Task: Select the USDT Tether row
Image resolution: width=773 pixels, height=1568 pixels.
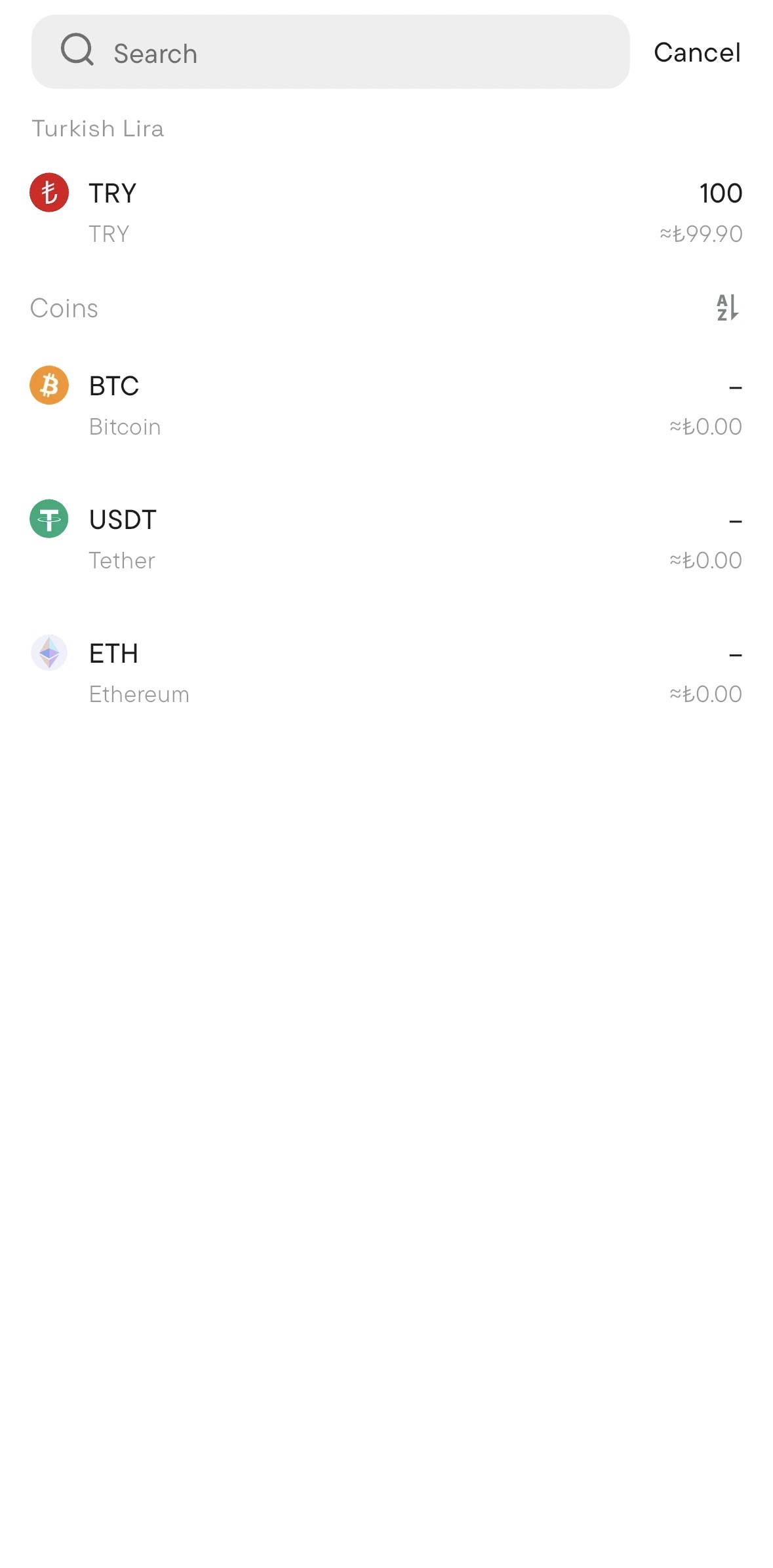Action: pos(386,539)
